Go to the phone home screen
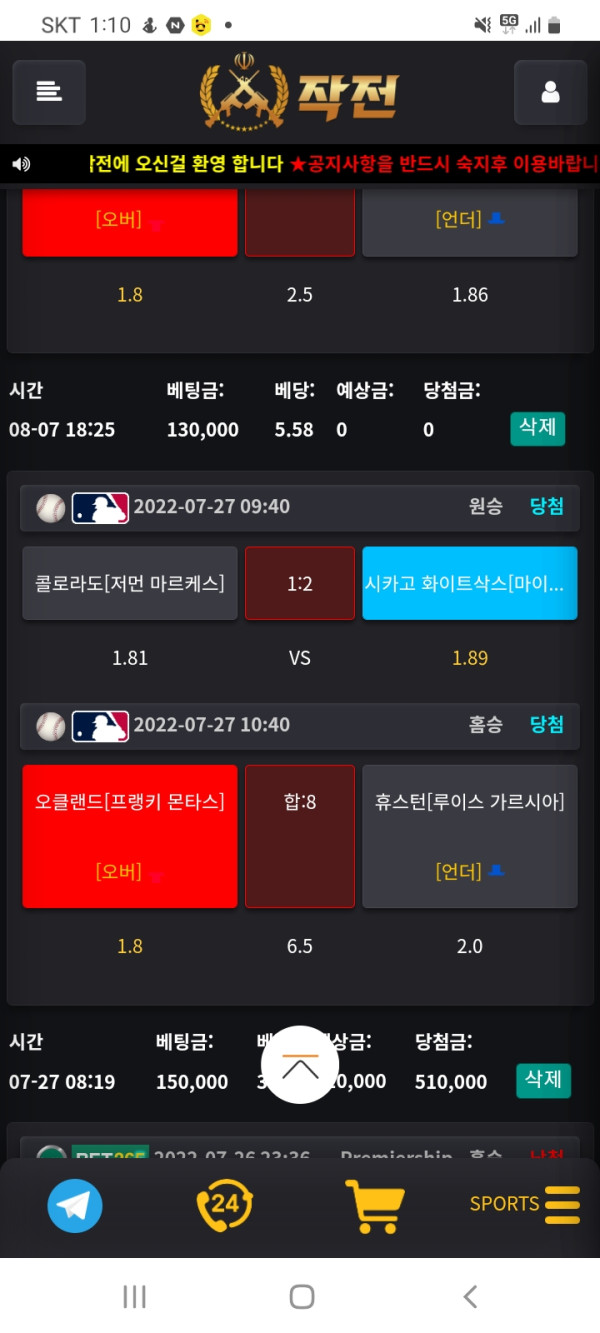The height and width of the screenshot is (1333, 600). pyautogui.click(x=301, y=1297)
